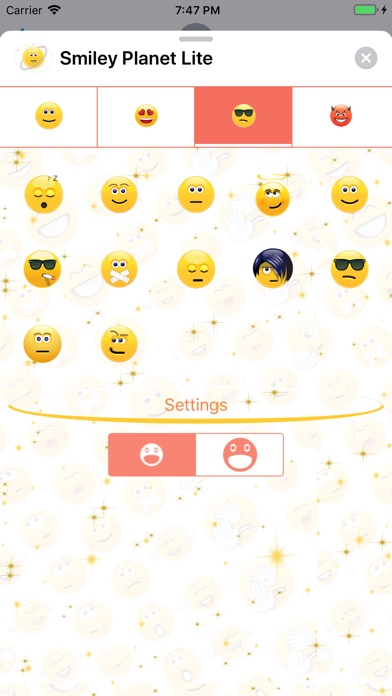Switch to the red devil category tab
Screen dimensions: 392x696
coord(342,116)
